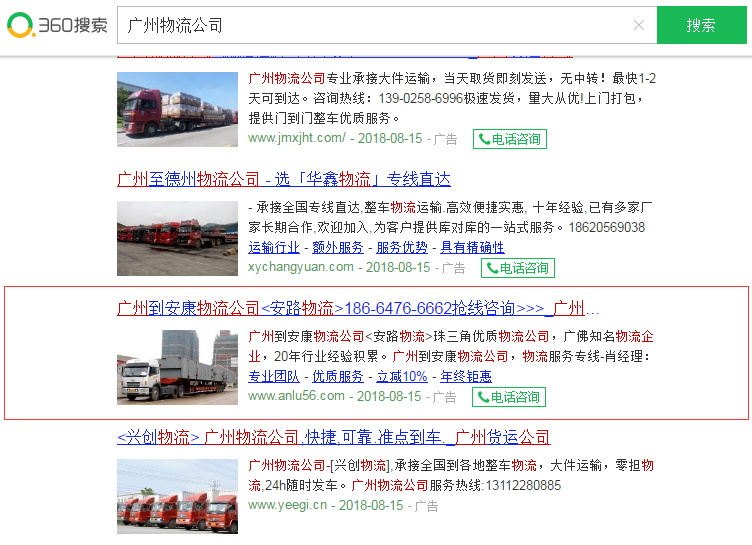The height and width of the screenshot is (545, 752).
Task: Open the 运输行业 sublink
Action: pos(274,247)
